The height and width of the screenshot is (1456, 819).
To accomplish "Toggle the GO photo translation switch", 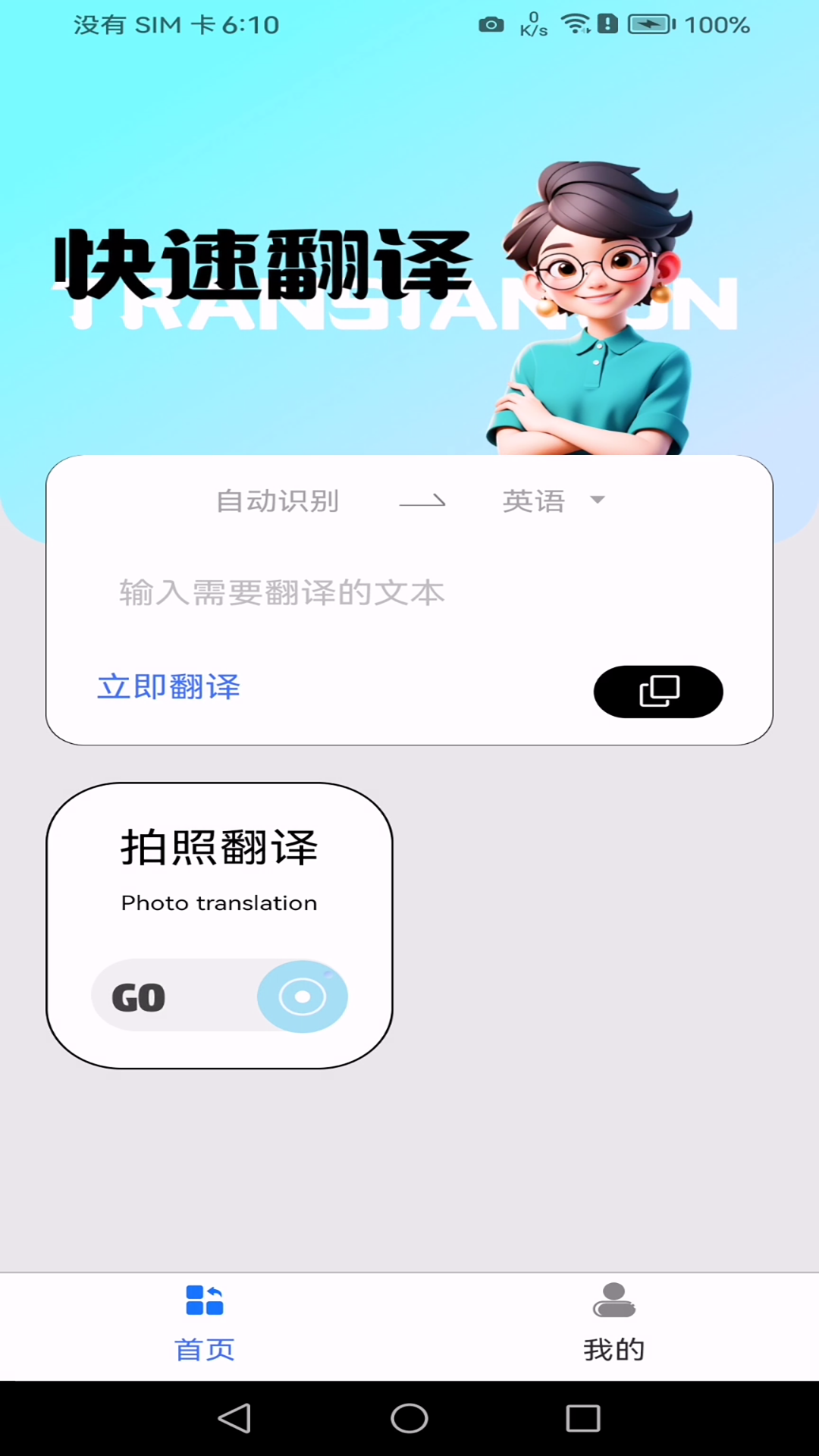I will tap(219, 996).
